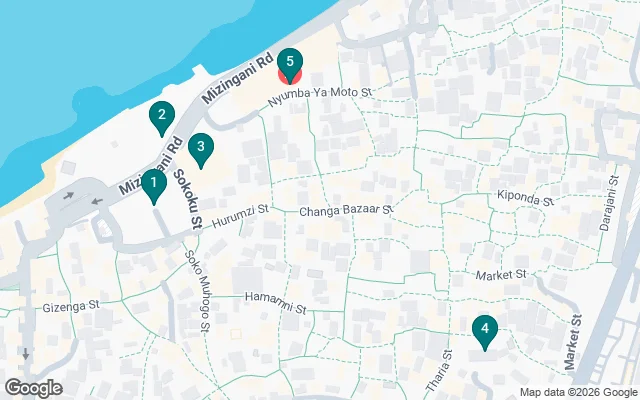Select map marker number 1

(152, 184)
